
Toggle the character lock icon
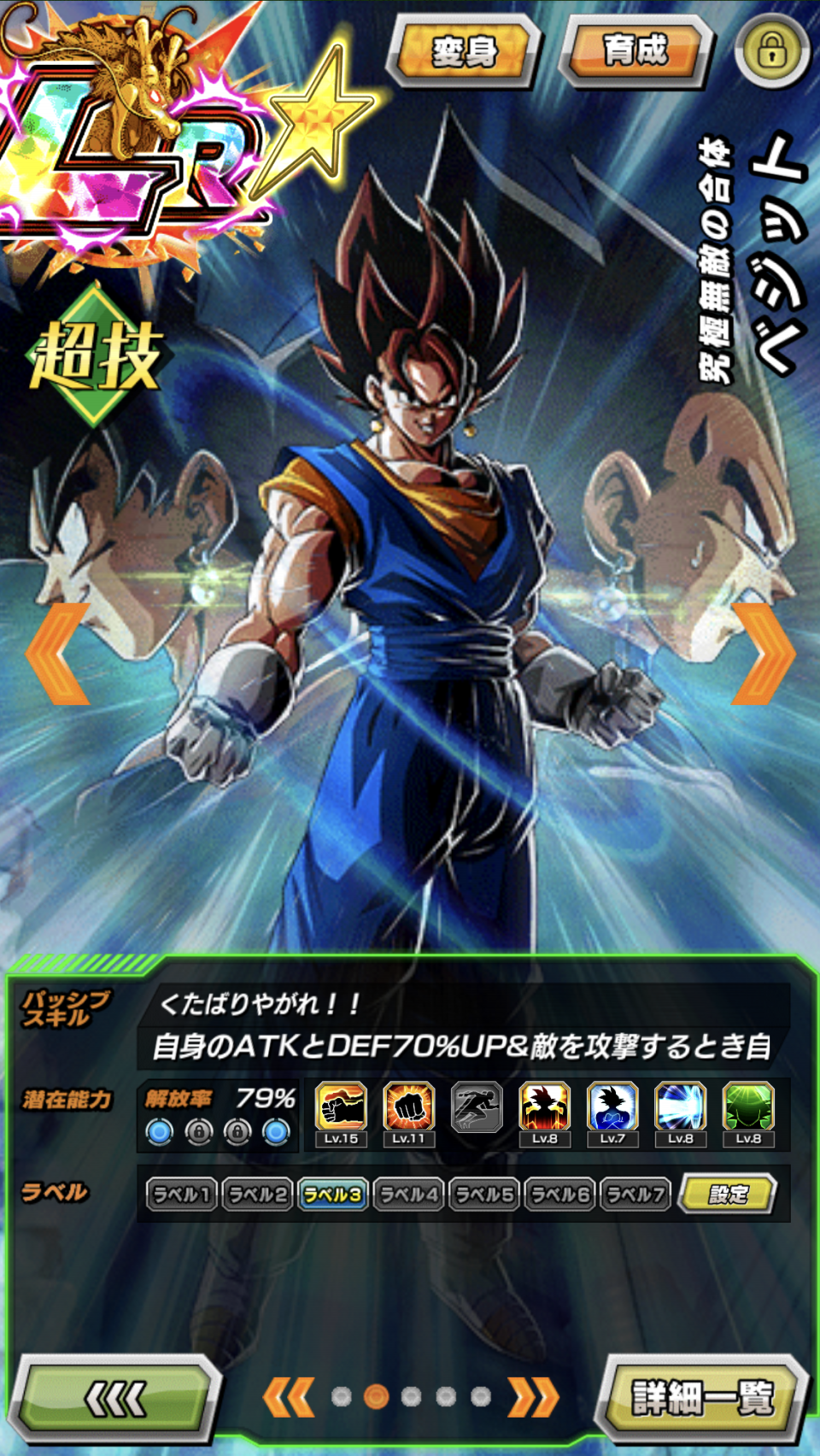click(x=772, y=51)
